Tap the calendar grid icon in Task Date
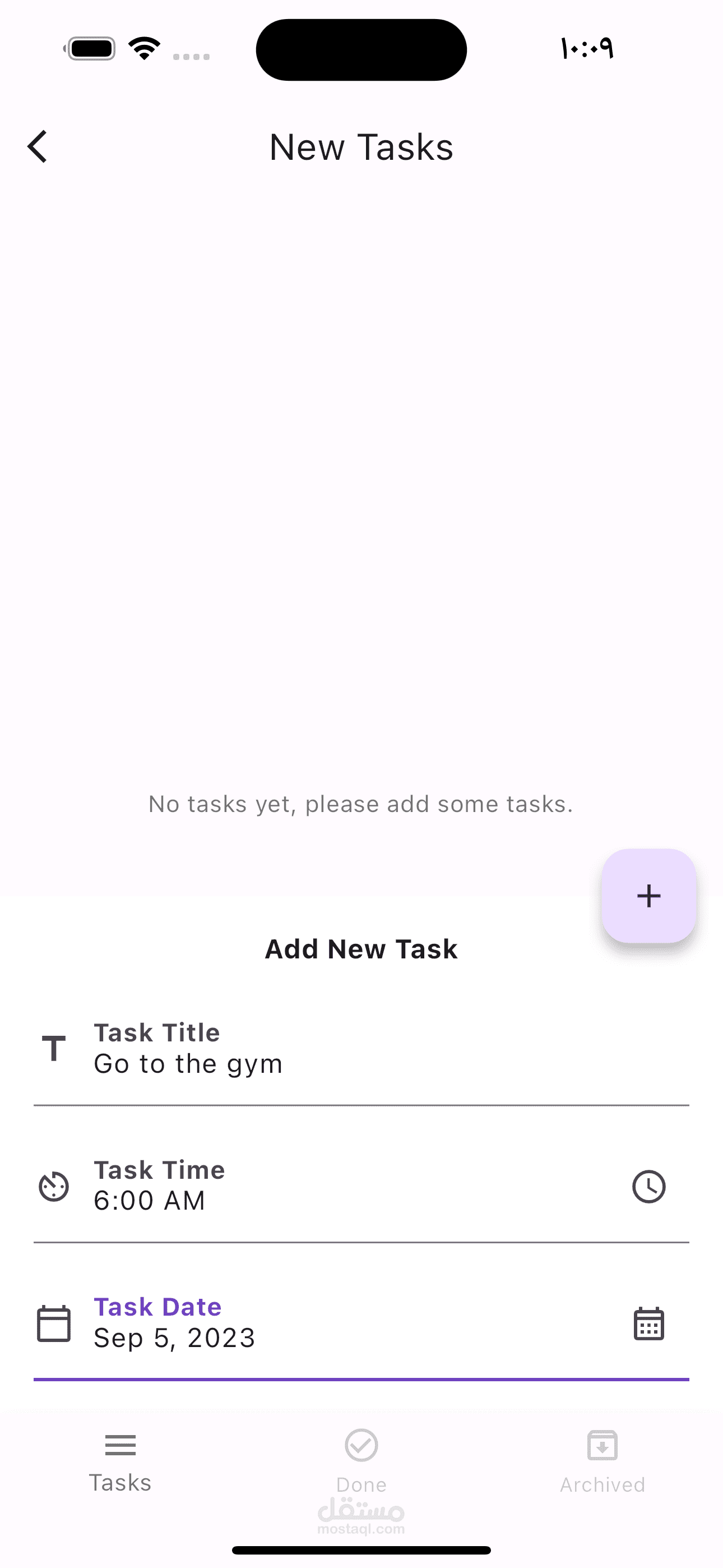The height and width of the screenshot is (1568, 723). 649,1324
